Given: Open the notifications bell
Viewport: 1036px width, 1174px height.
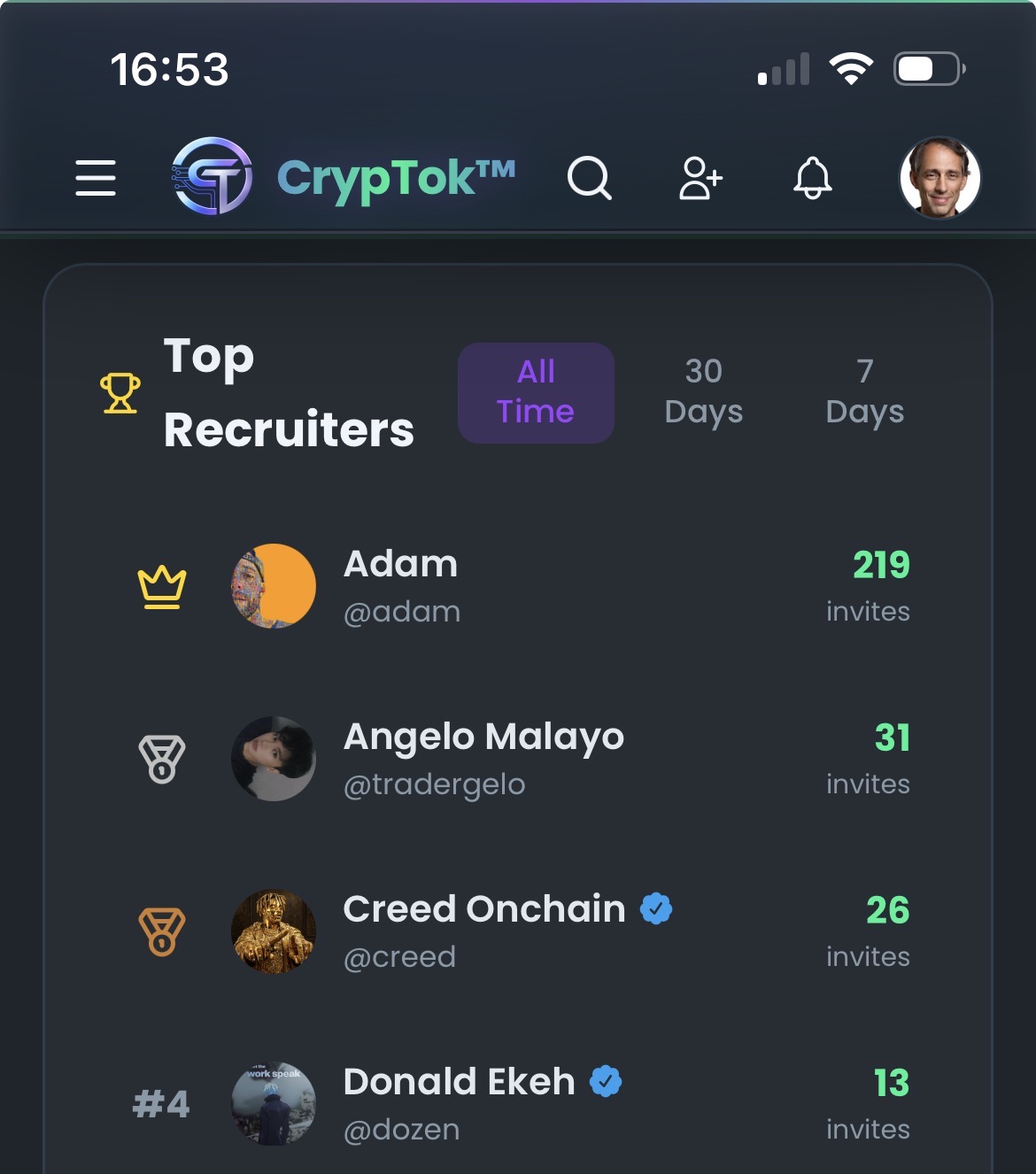Looking at the screenshot, I should pos(812,178).
